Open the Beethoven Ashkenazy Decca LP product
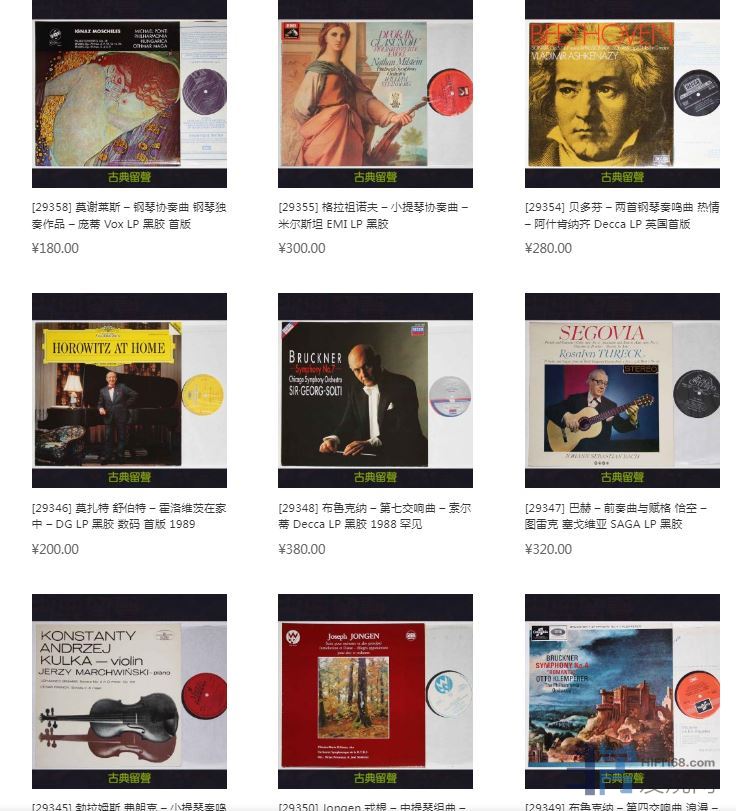736x811 pixels. click(622, 93)
